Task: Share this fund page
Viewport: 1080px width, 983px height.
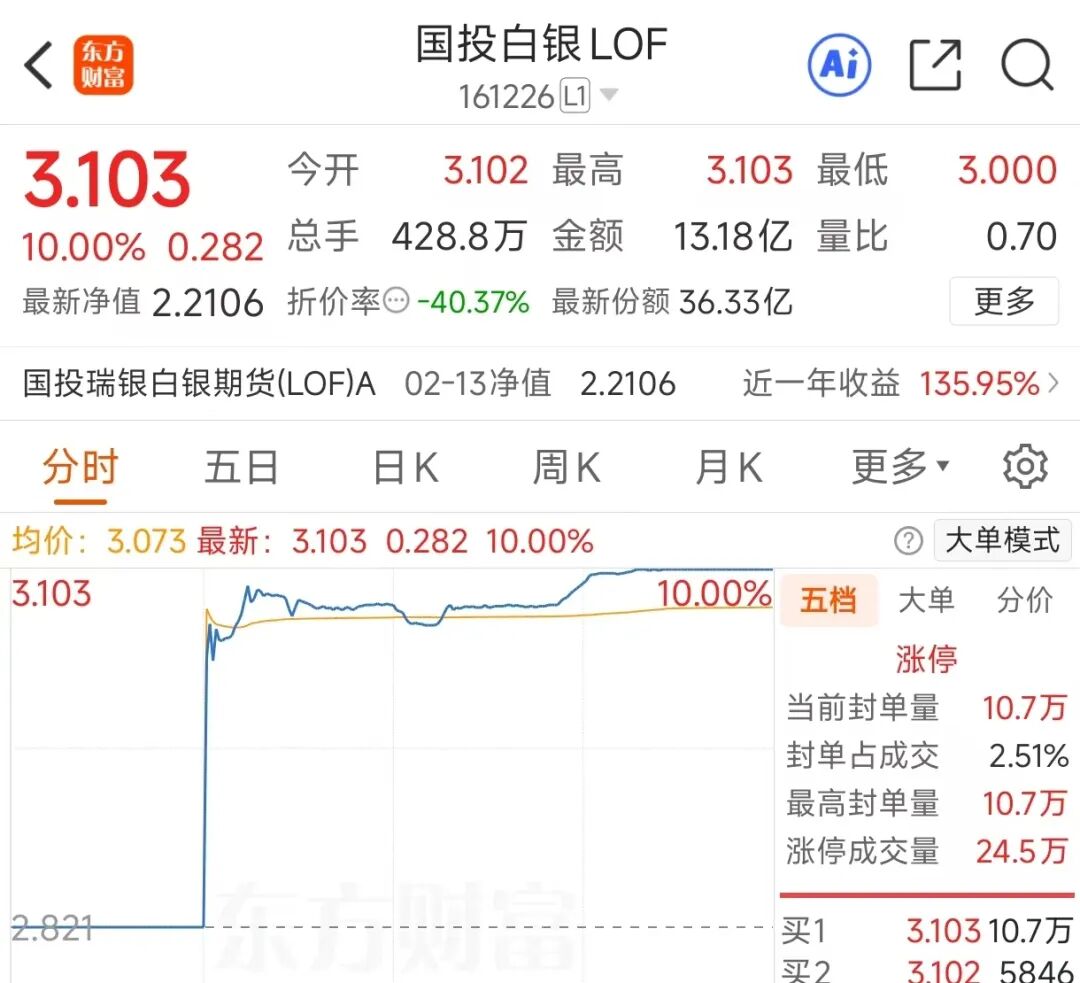Action: [x=935, y=67]
